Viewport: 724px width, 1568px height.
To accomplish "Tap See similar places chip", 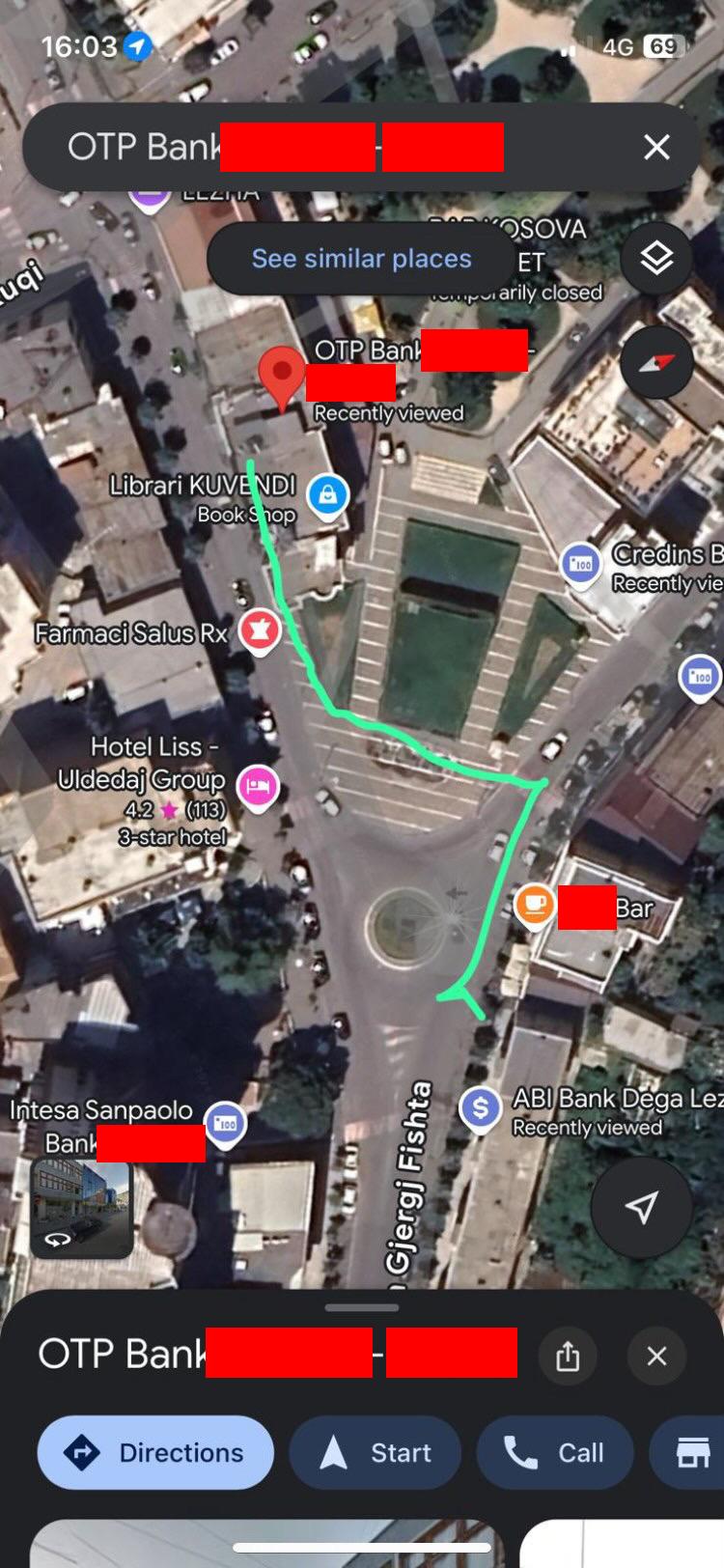I will [361, 259].
